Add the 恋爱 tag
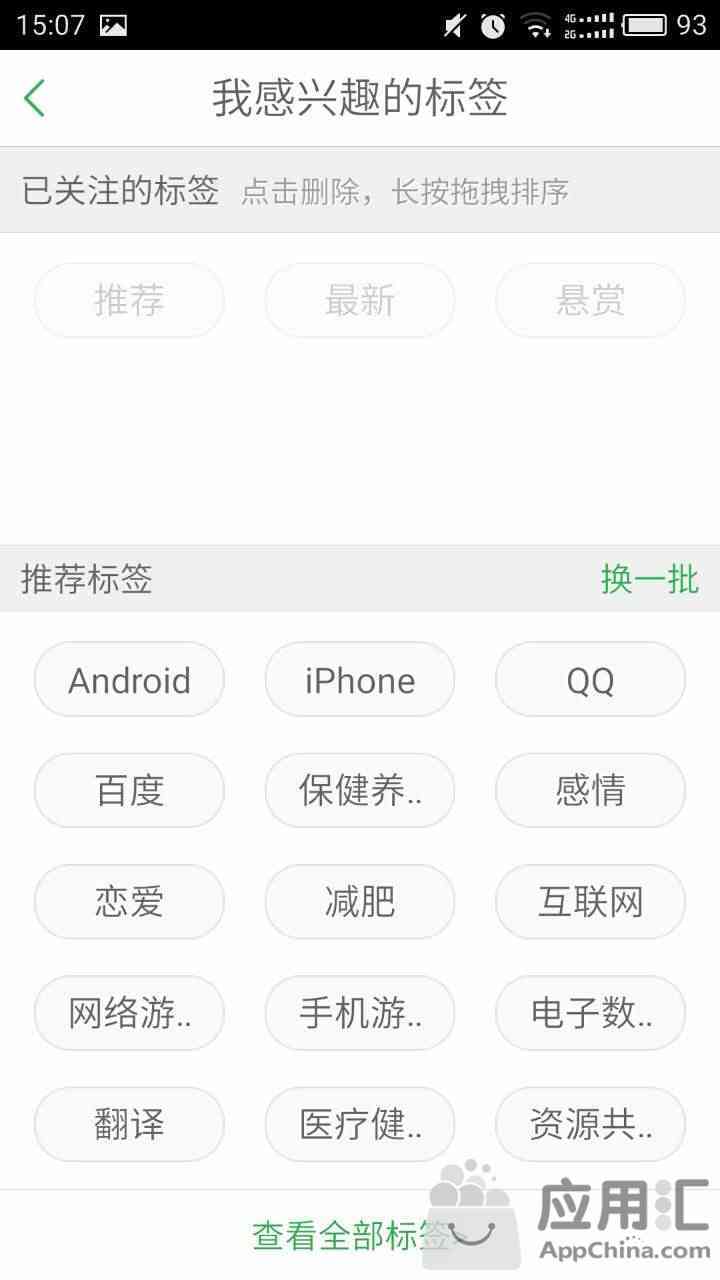 [129, 902]
